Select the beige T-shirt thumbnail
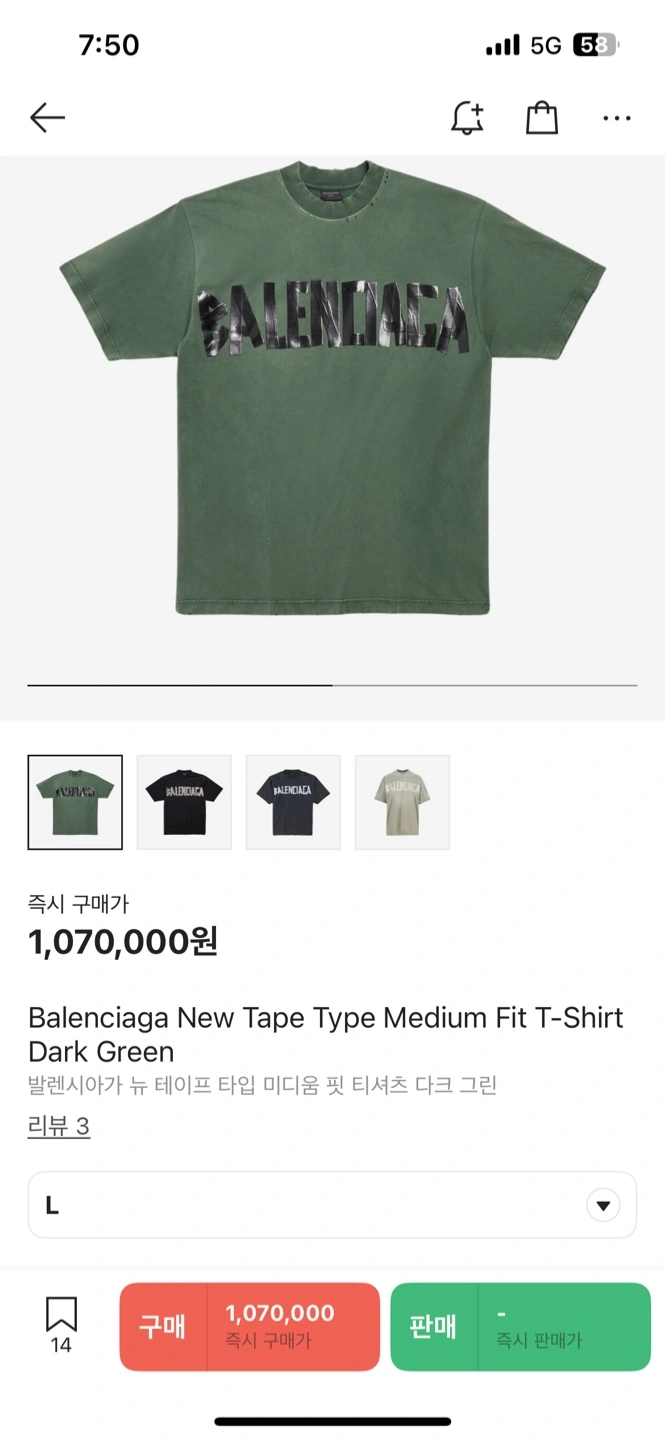 pos(402,802)
